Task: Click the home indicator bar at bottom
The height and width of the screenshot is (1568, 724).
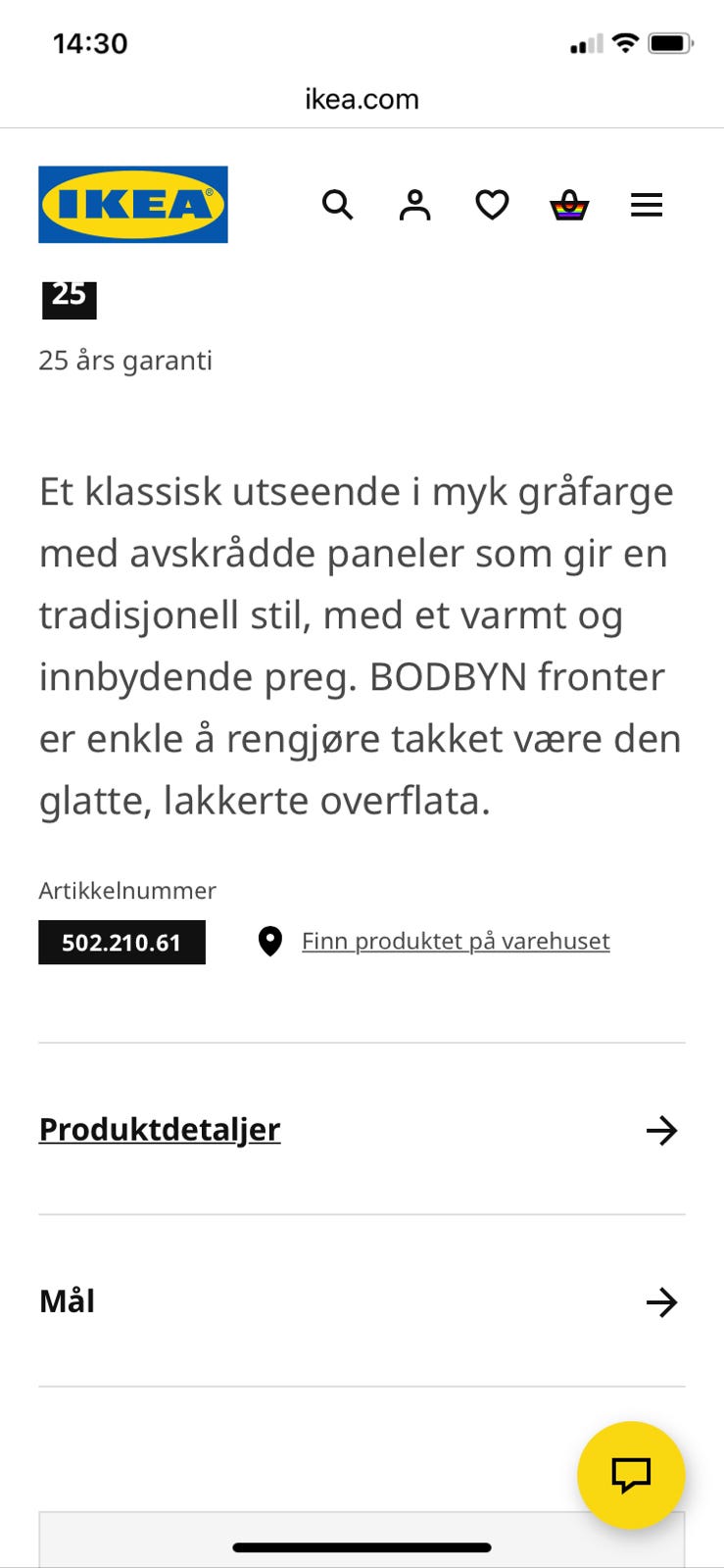Action: (362, 1547)
